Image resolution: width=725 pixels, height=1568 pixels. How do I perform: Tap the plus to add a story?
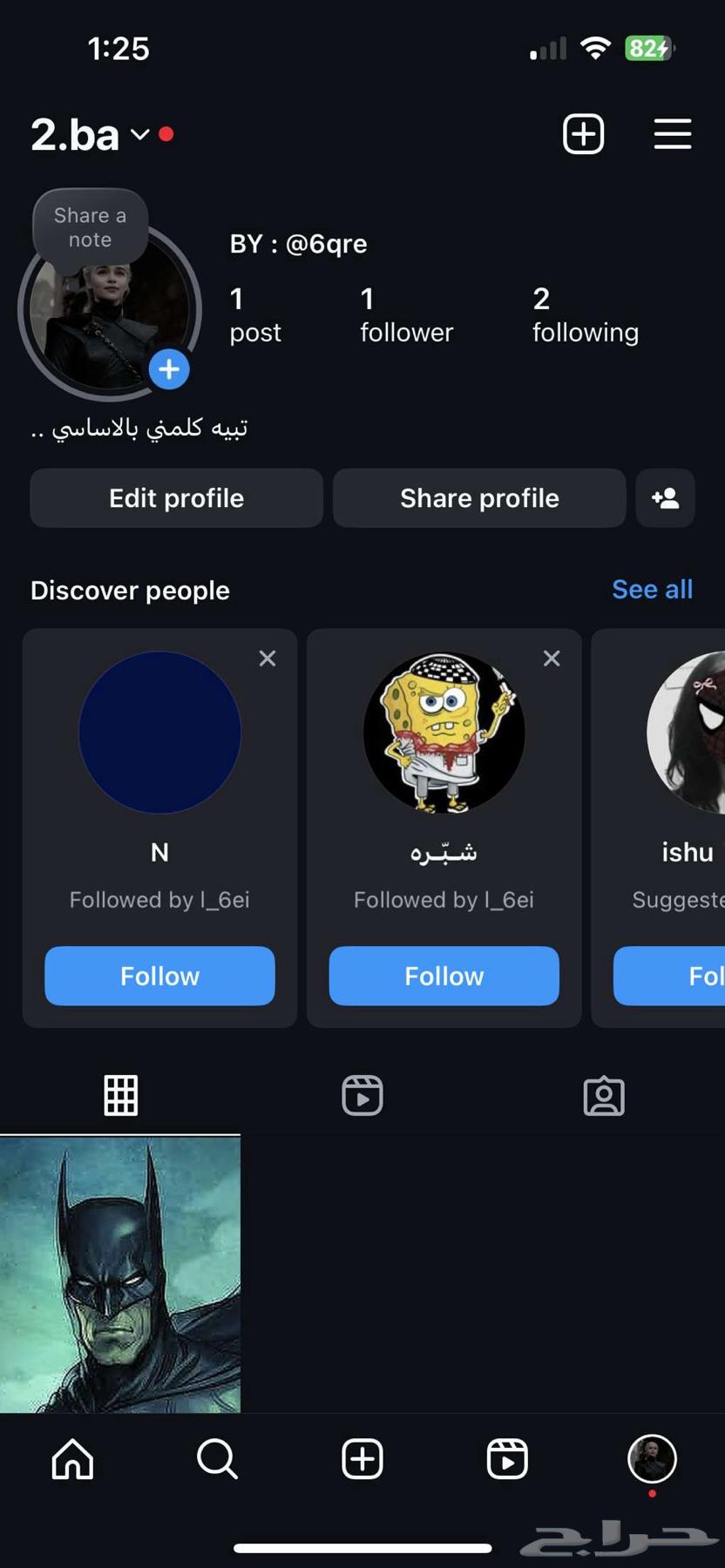(x=169, y=368)
